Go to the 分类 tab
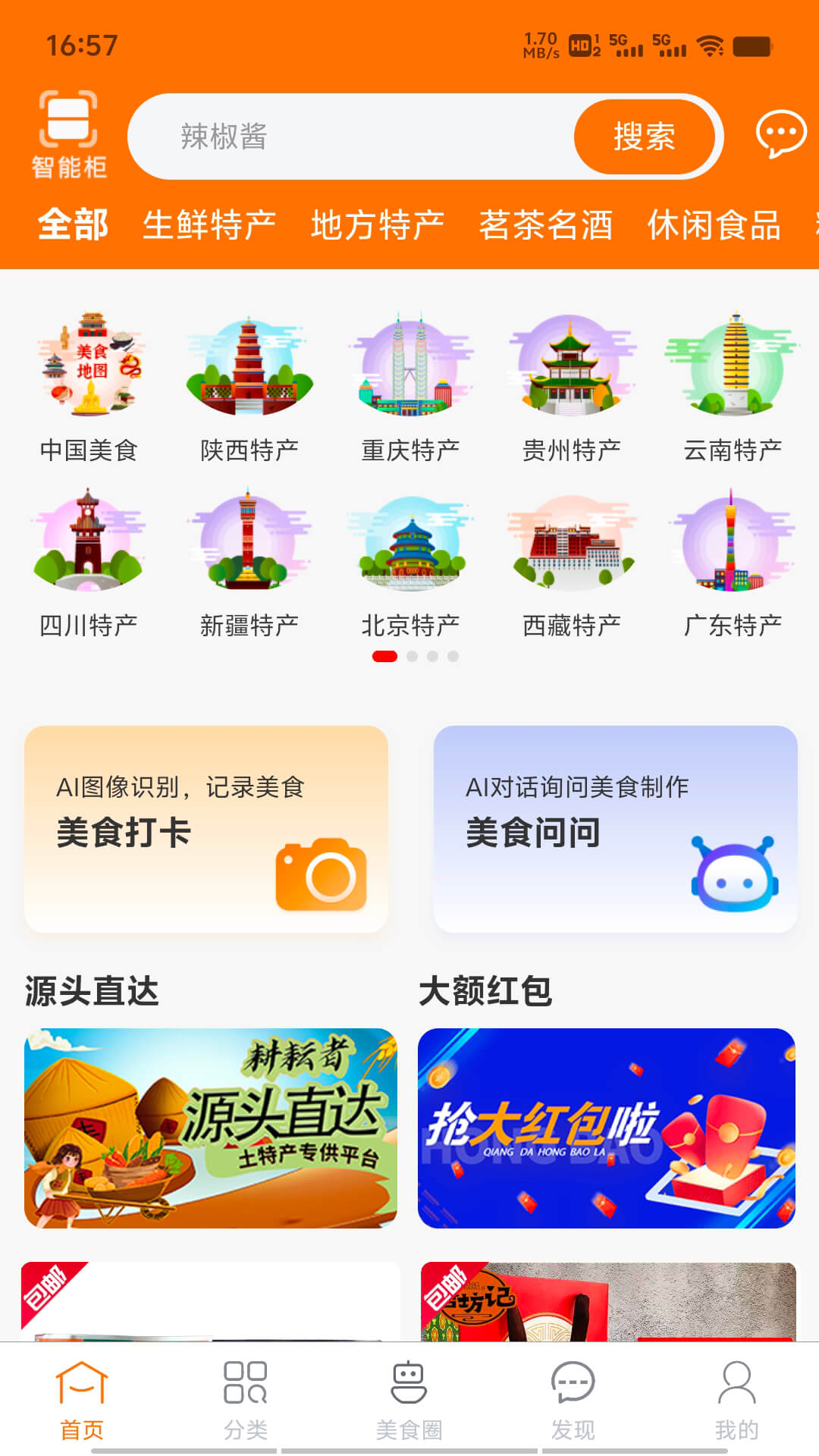819x1456 pixels. point(246,1400)
